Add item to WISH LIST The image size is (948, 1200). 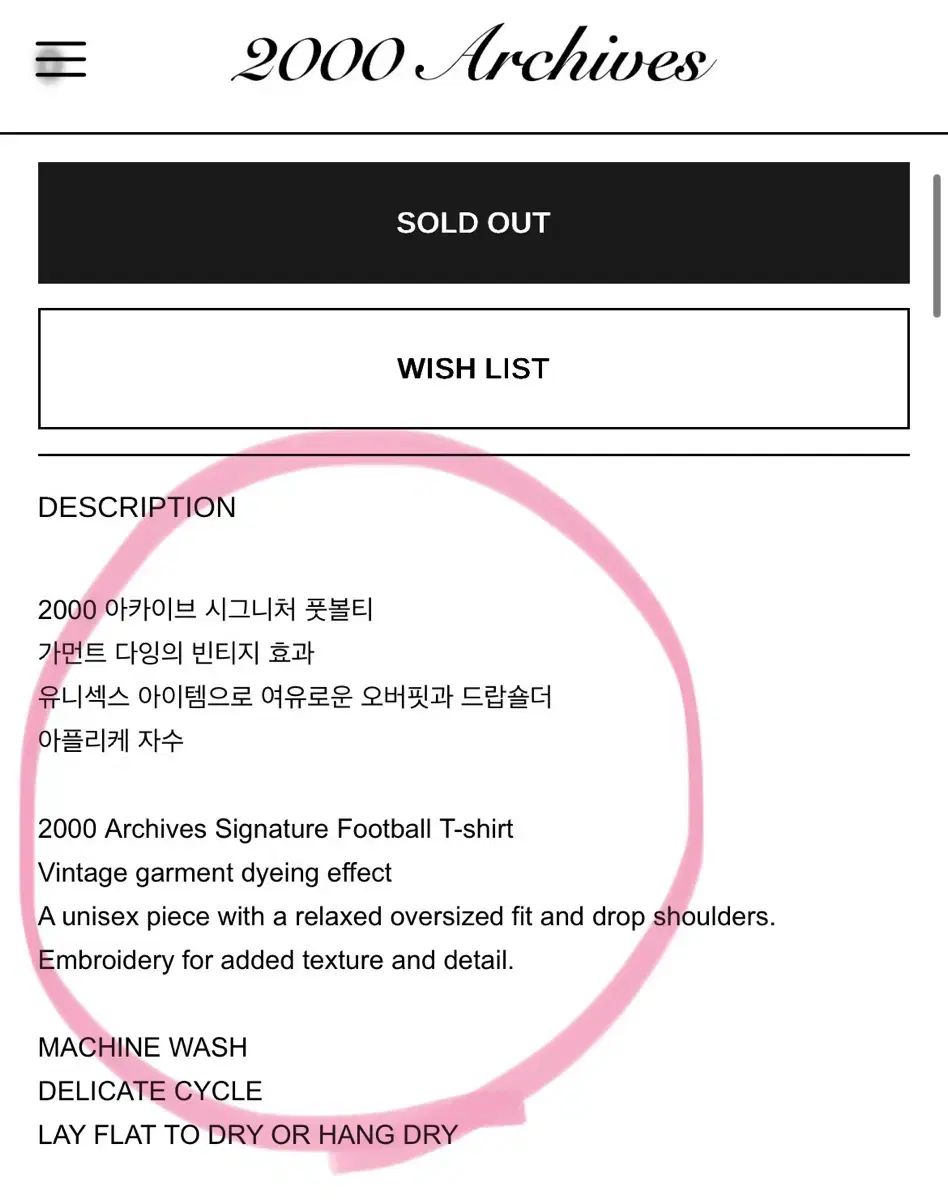[x=473, y=368]
